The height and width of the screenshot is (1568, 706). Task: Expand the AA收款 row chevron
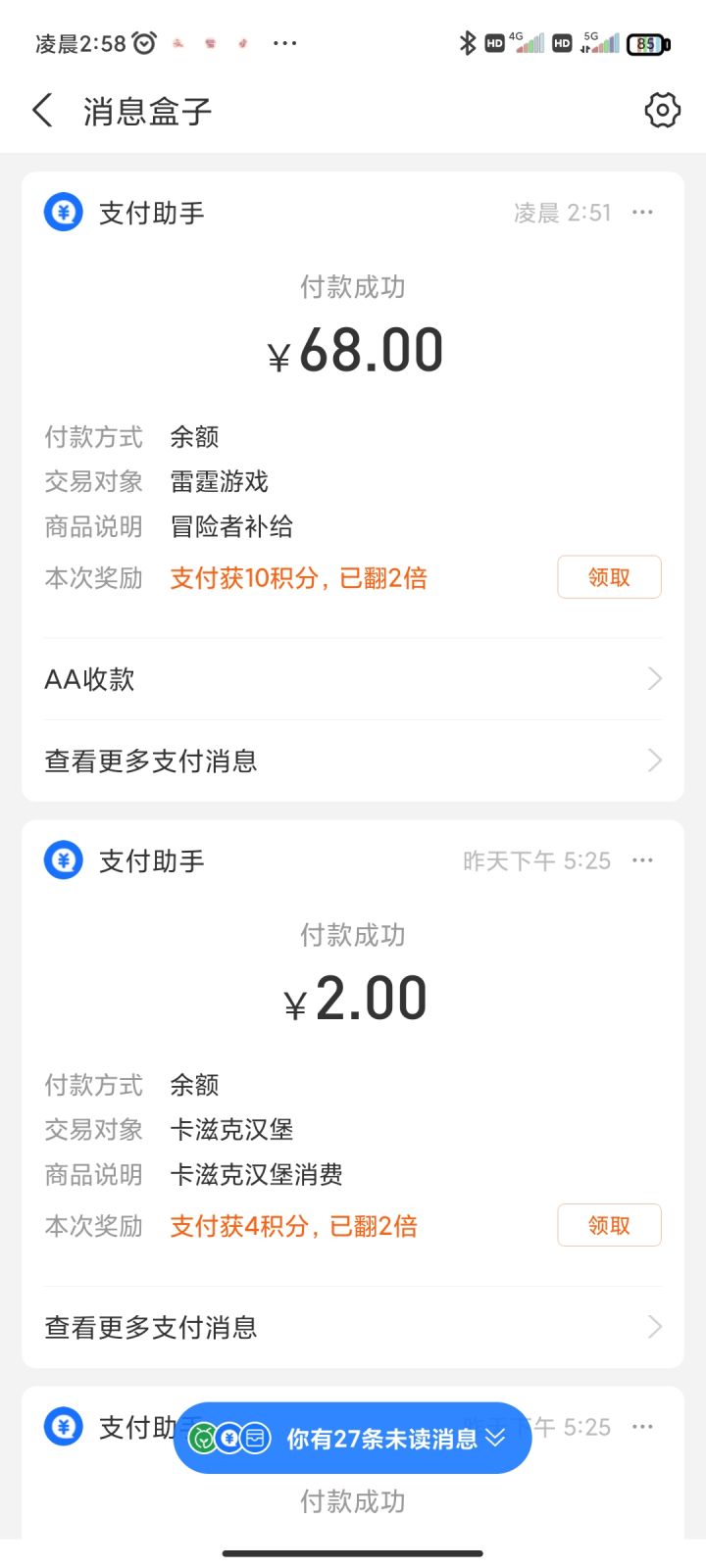point(655,678)
